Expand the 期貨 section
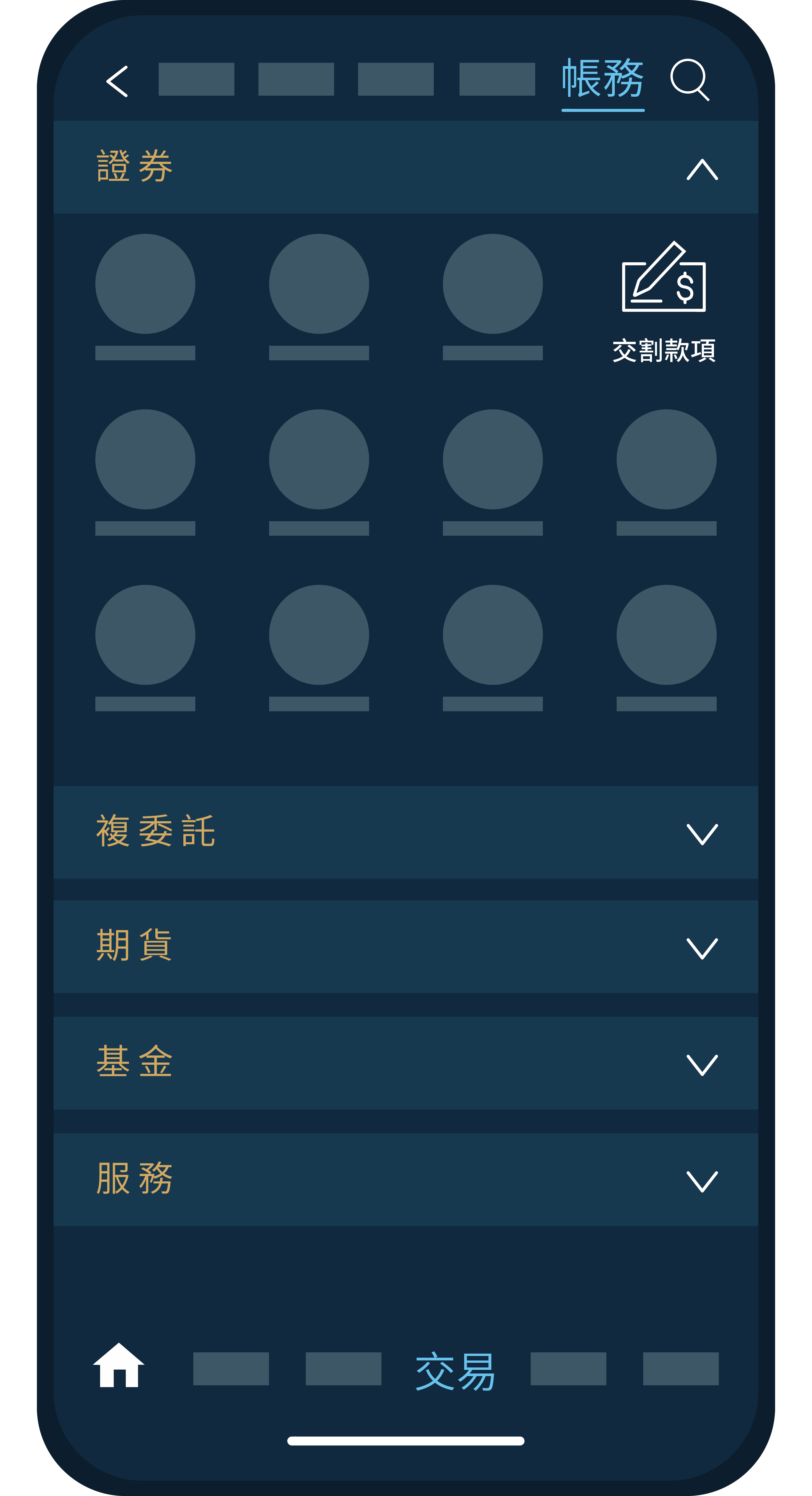The height and width of the screenshot is (1496, 812). 702,948
